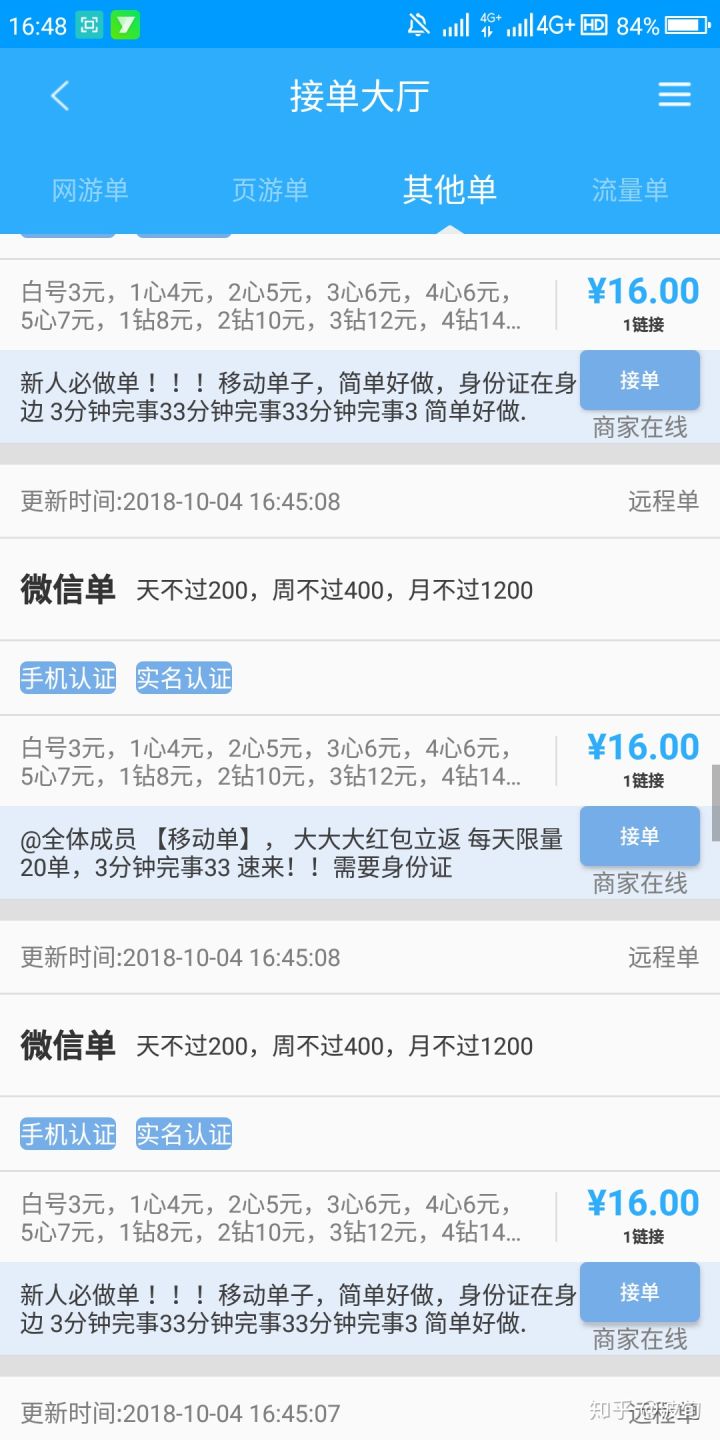Switch to the 页游单 tab
The height and width of the screenshot is (1440, 720).
click(x=270, y=190)
